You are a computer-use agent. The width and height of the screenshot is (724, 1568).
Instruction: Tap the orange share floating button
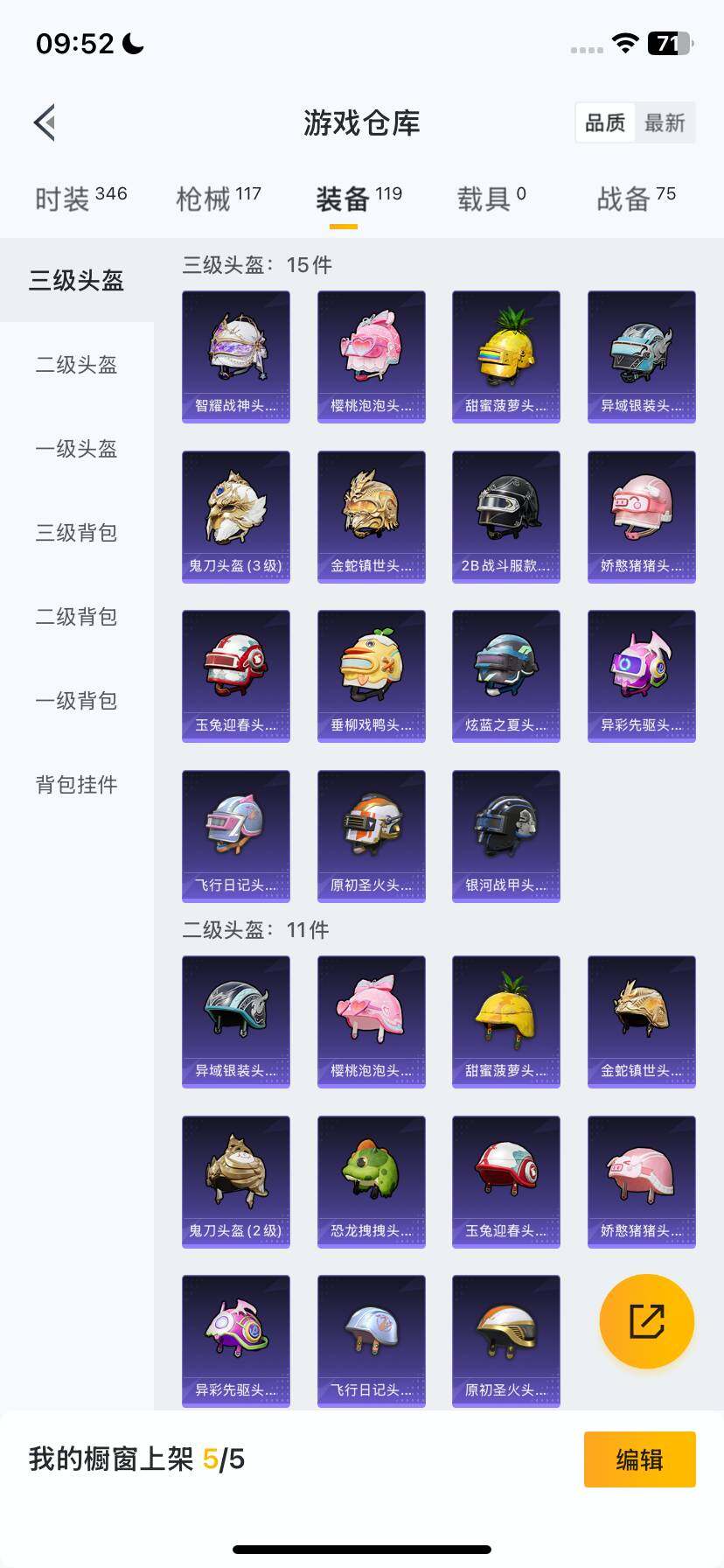pyautogui.click(x=646, y=1321)
